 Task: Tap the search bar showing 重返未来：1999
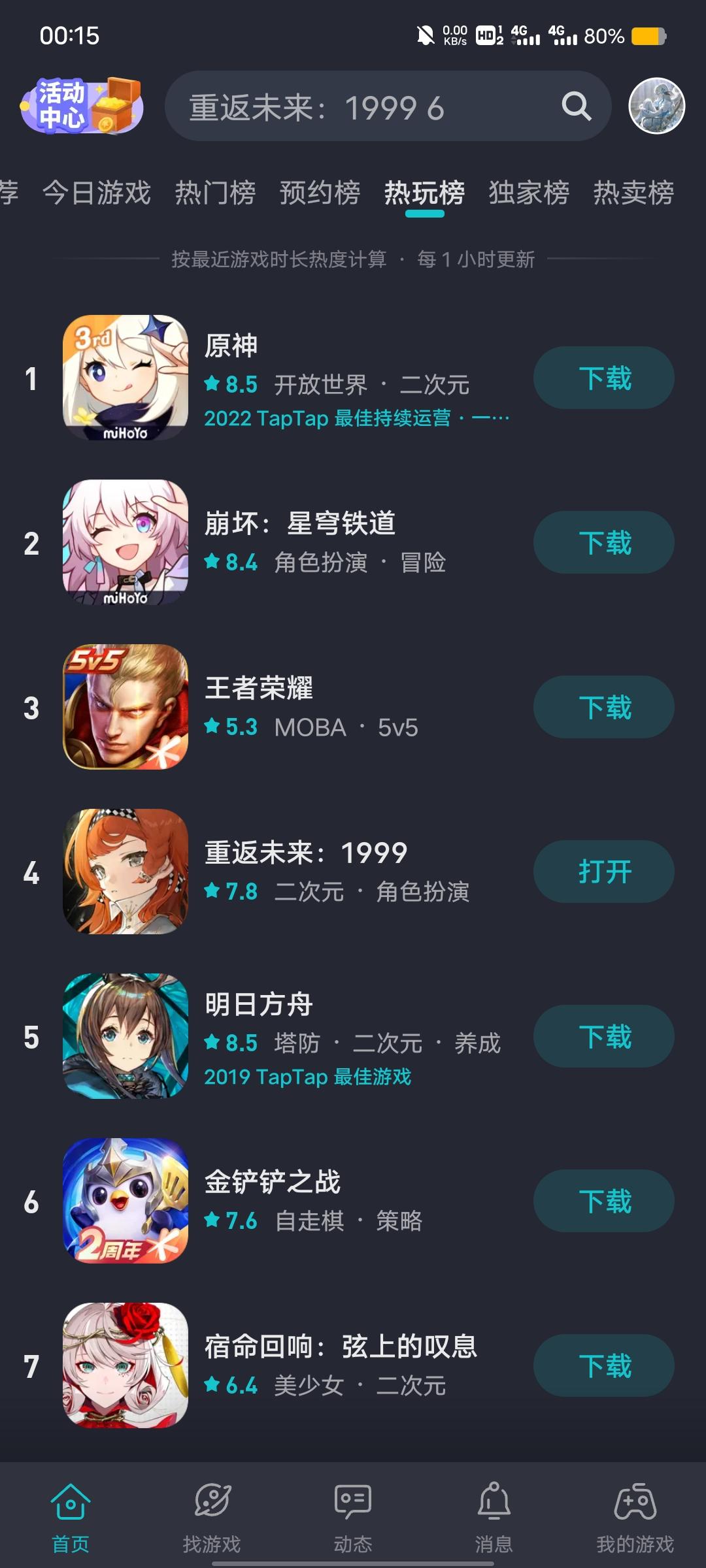tap(366, 106)
